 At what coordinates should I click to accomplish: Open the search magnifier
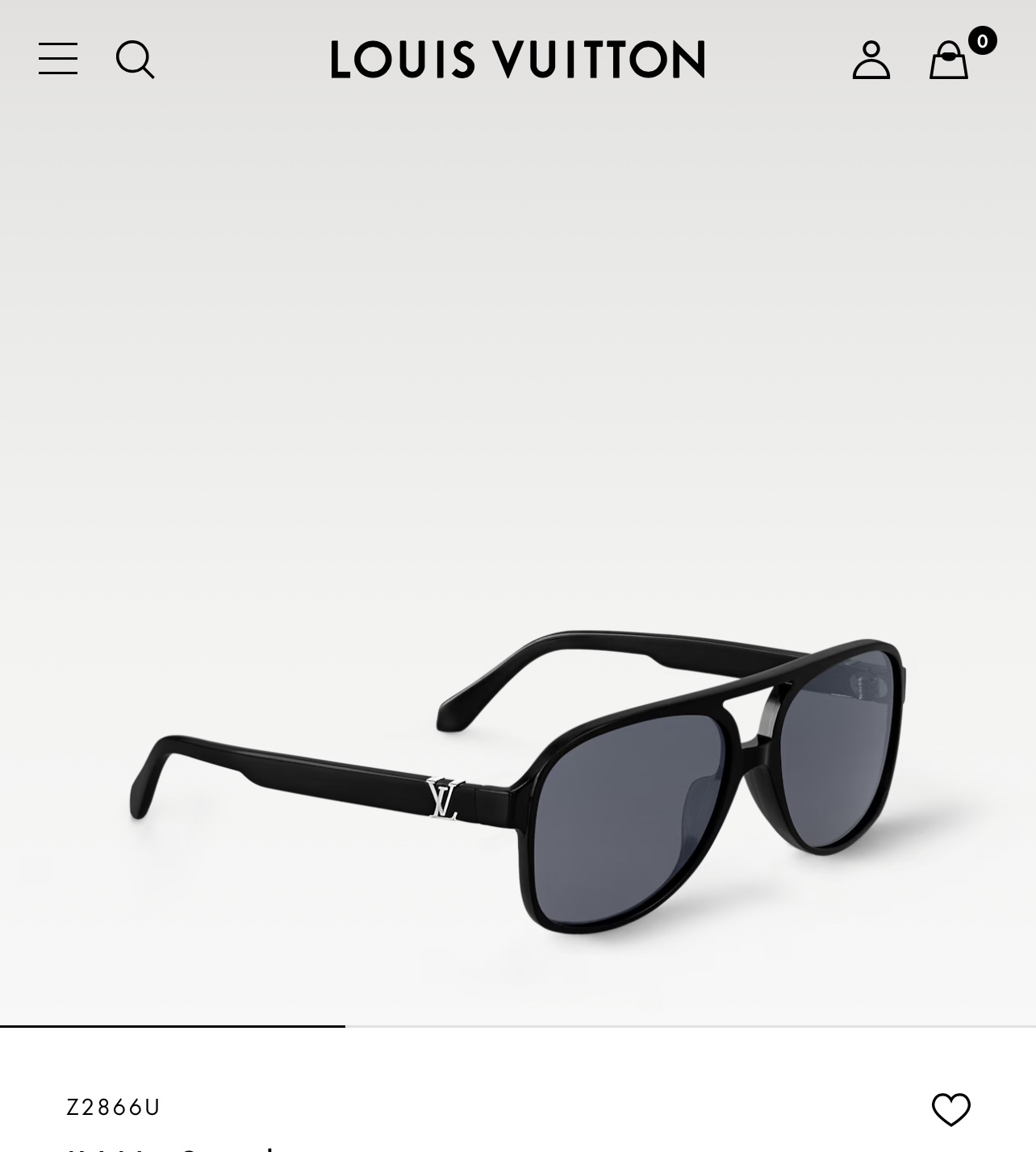[135, 60]
